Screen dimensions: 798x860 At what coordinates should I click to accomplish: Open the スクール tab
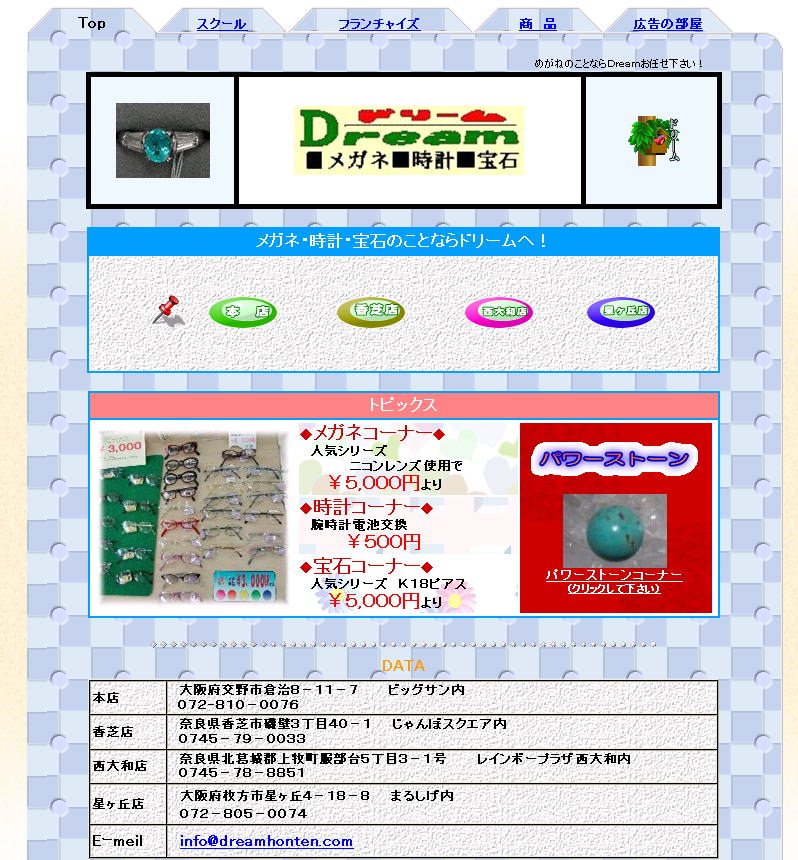(x=221, y=24)
